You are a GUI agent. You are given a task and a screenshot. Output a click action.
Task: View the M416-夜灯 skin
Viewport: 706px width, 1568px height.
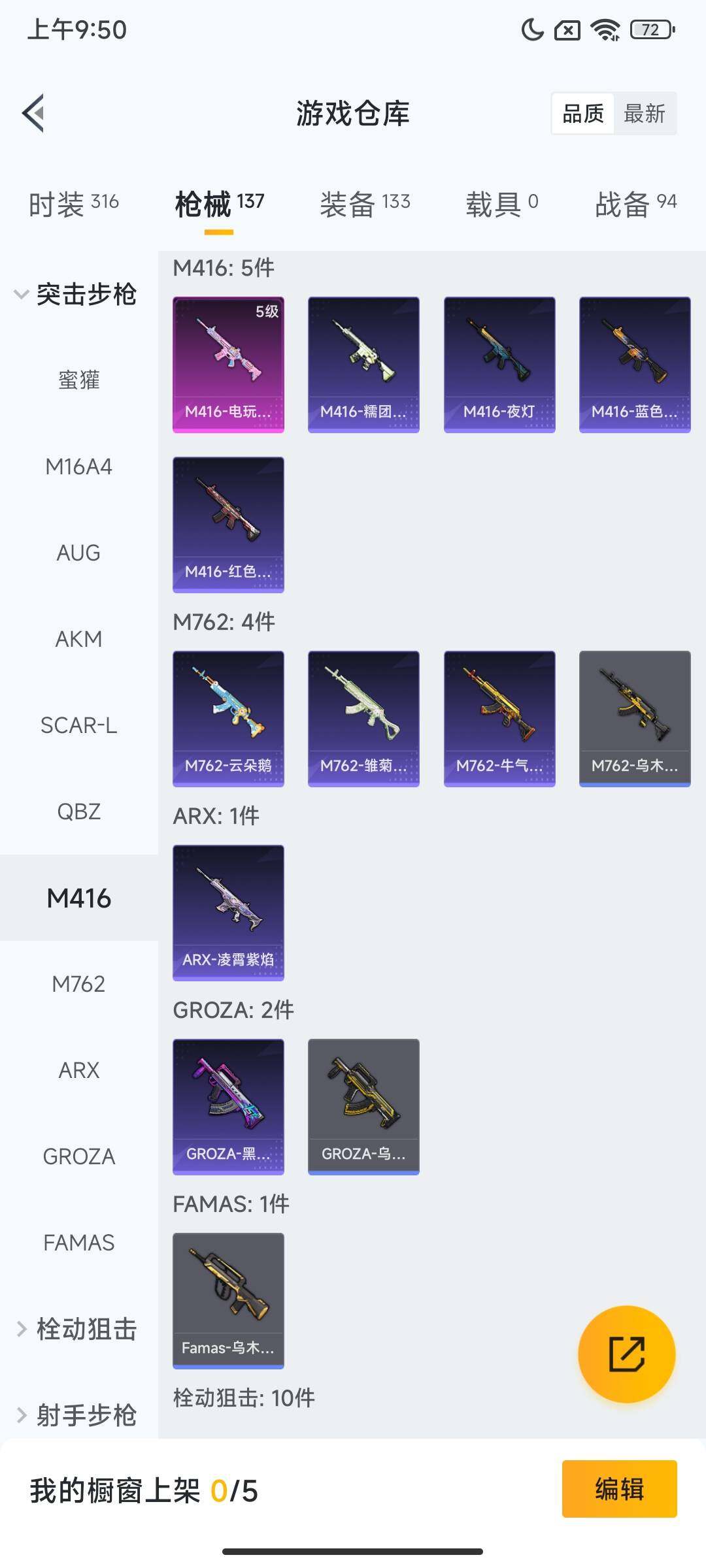point(499,364)
